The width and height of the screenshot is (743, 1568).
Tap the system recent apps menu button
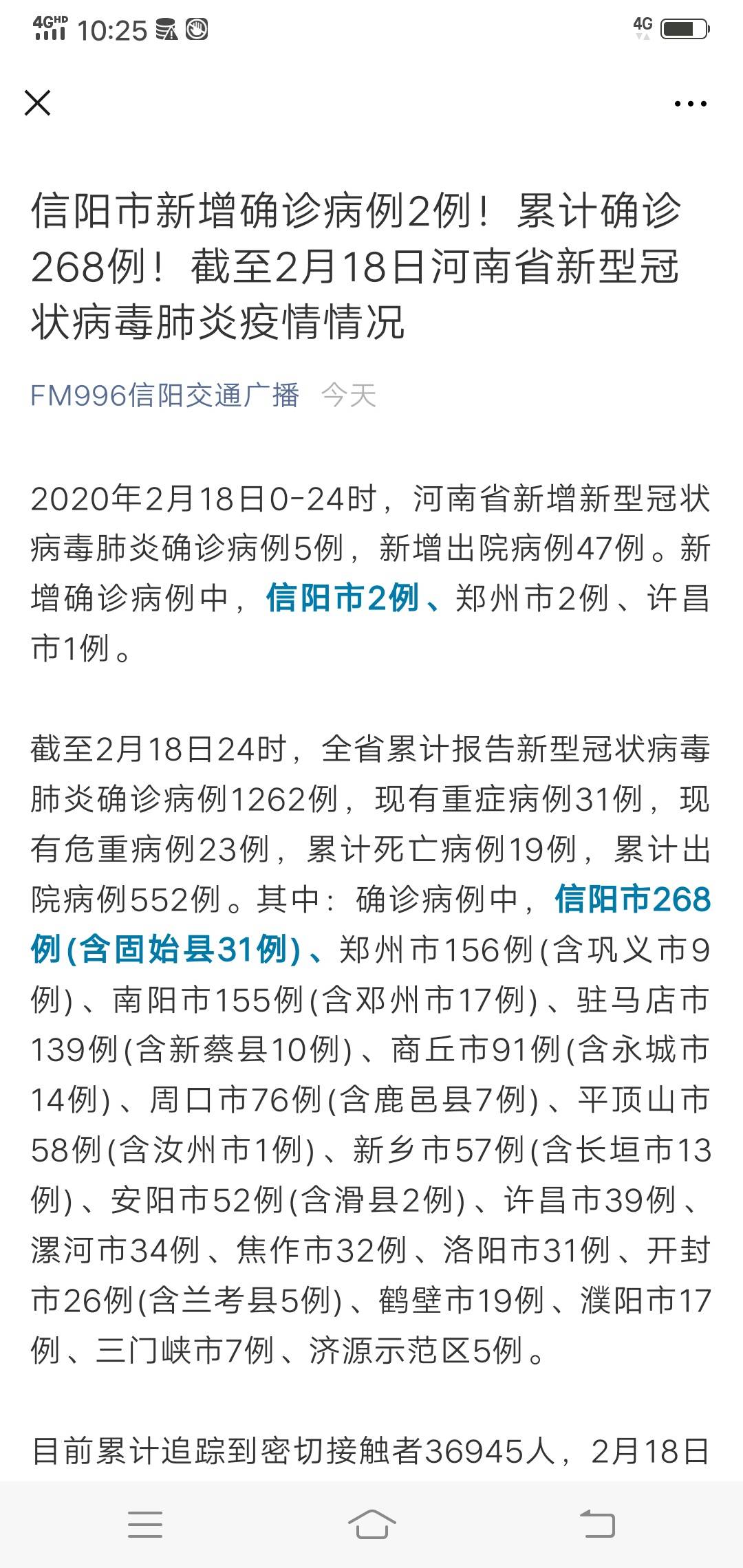(145, 1524)
